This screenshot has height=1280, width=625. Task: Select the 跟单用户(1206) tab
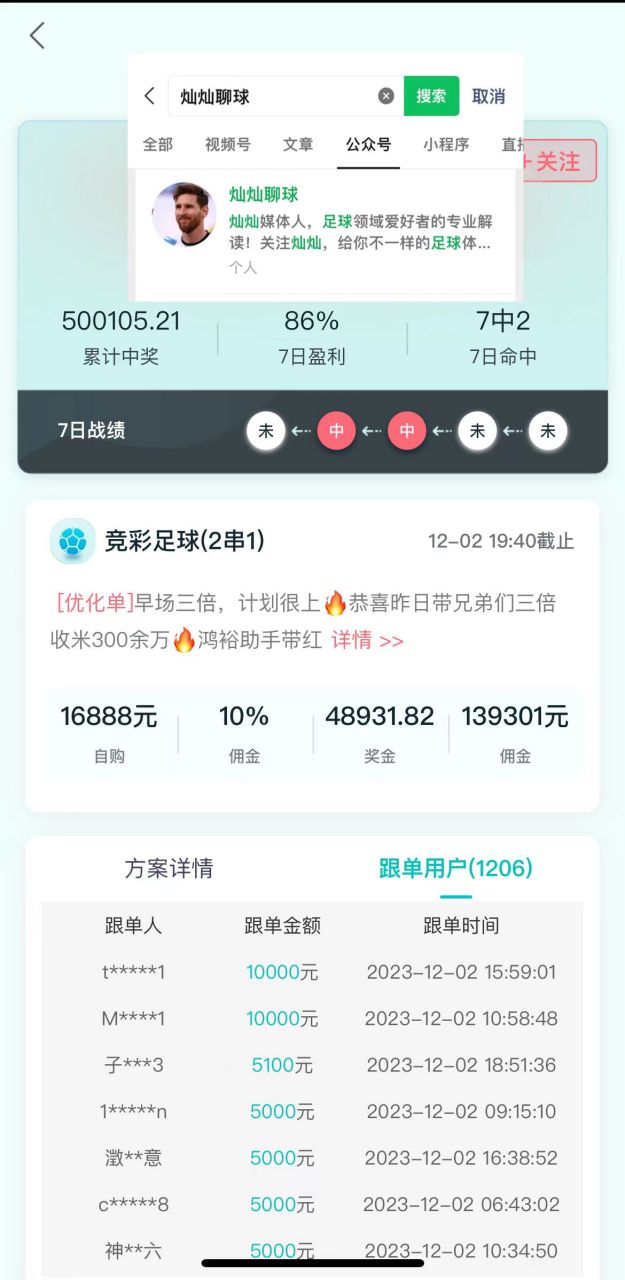point(455,868)
